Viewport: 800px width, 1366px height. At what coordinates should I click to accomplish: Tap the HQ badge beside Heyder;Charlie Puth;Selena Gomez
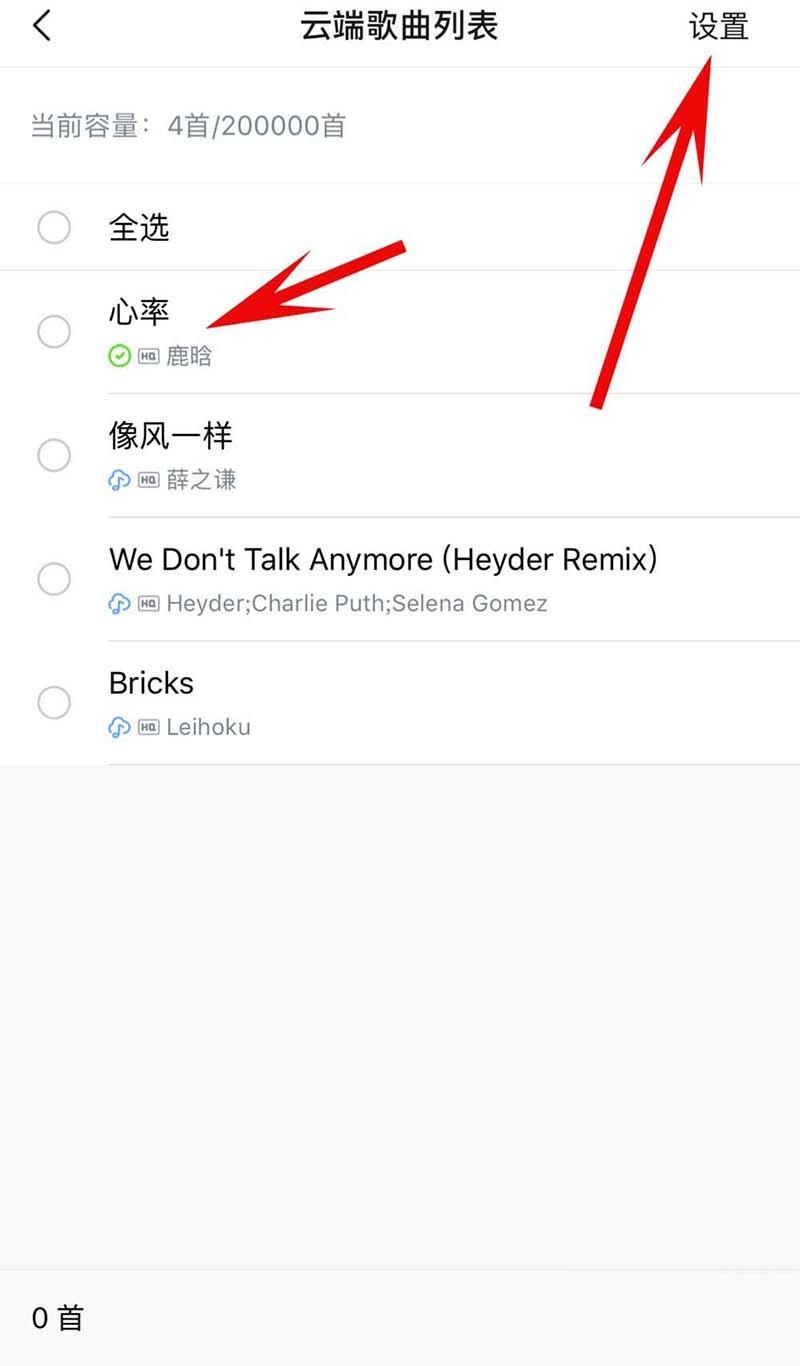click(x=147, y=603)
